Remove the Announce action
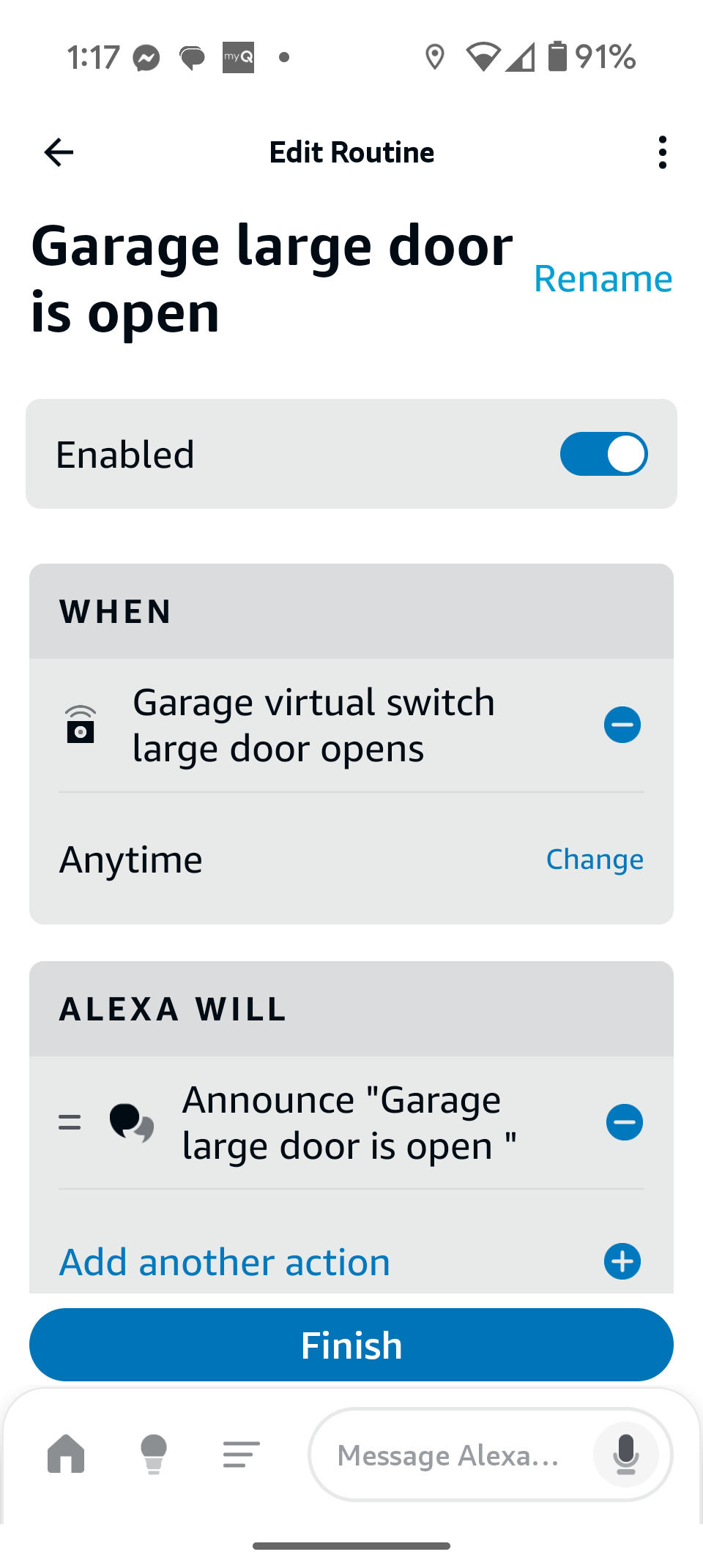This screenshot has height=1568, width=703. pyautogui.click(x=625, y=1122)
